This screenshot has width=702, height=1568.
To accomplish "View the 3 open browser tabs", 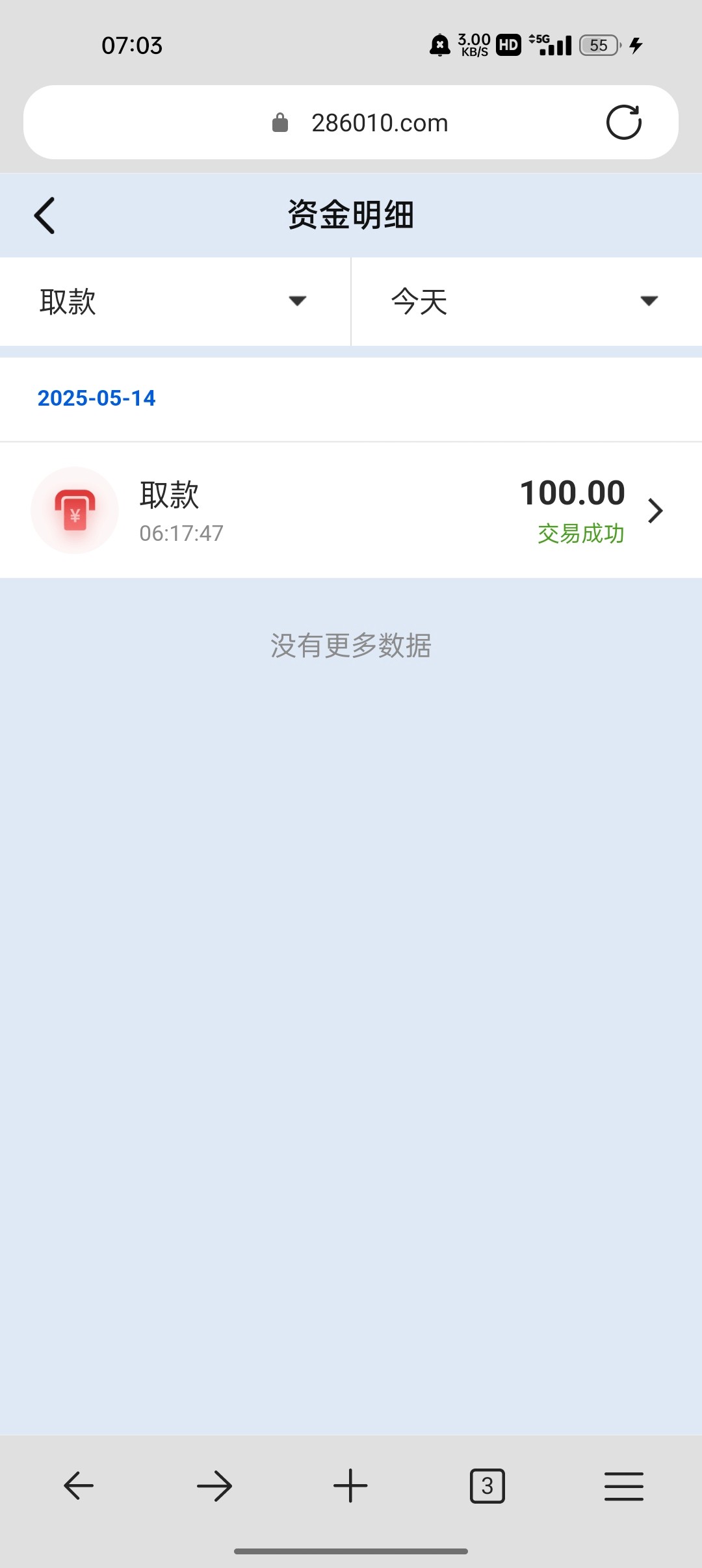I will (x=487, y=1485).
